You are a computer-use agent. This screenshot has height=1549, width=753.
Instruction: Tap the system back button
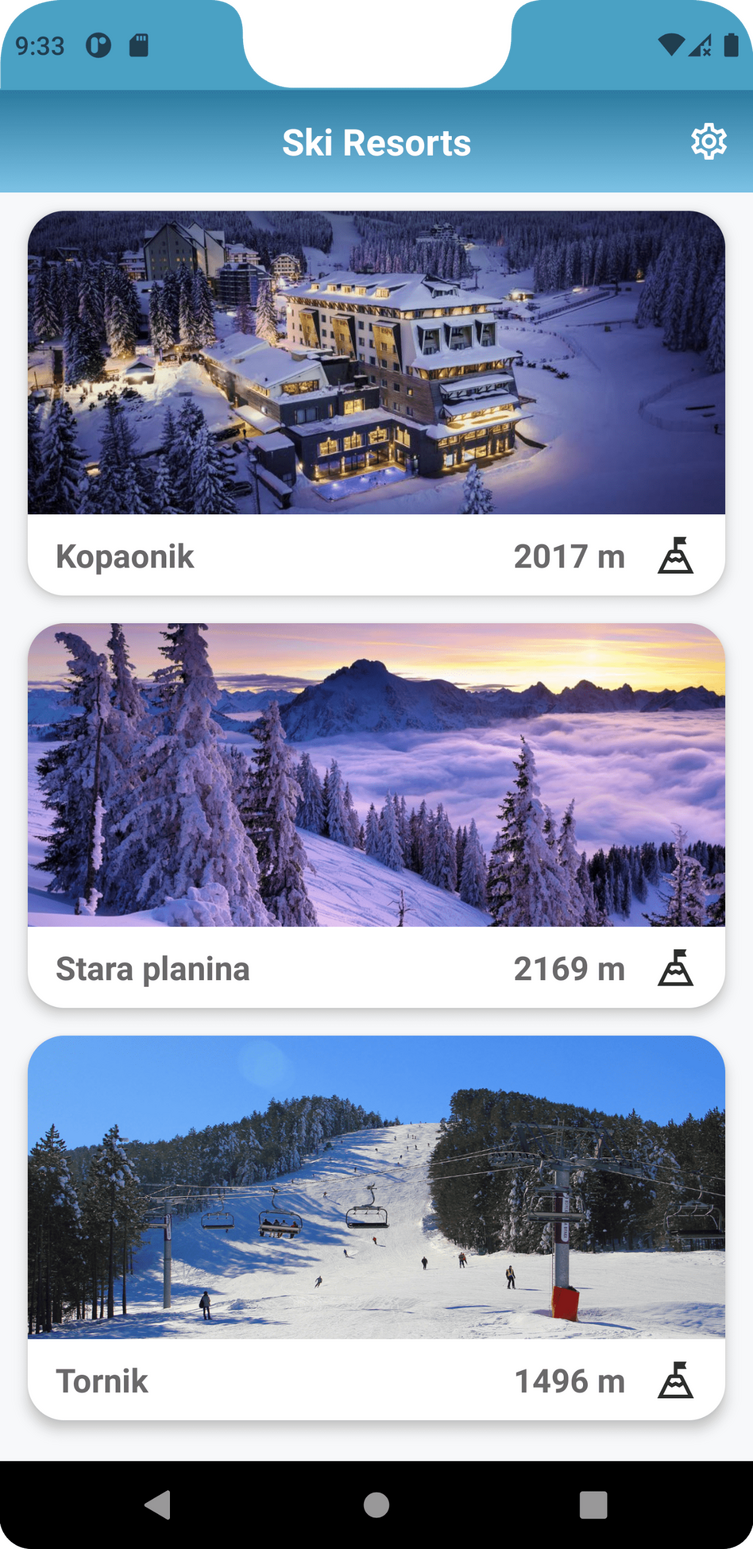(158, 1505)
